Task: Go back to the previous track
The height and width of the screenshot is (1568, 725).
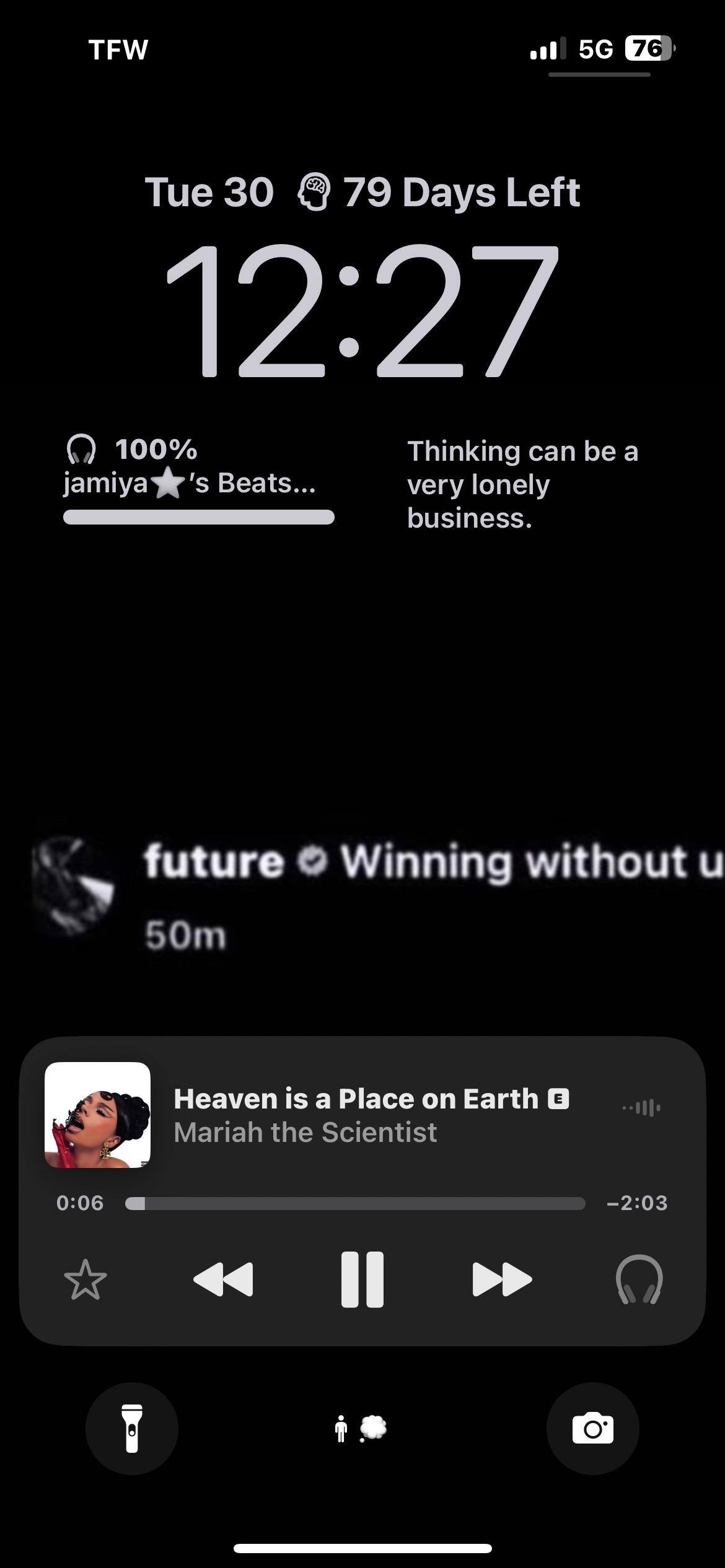Action: pos(223,1279)
